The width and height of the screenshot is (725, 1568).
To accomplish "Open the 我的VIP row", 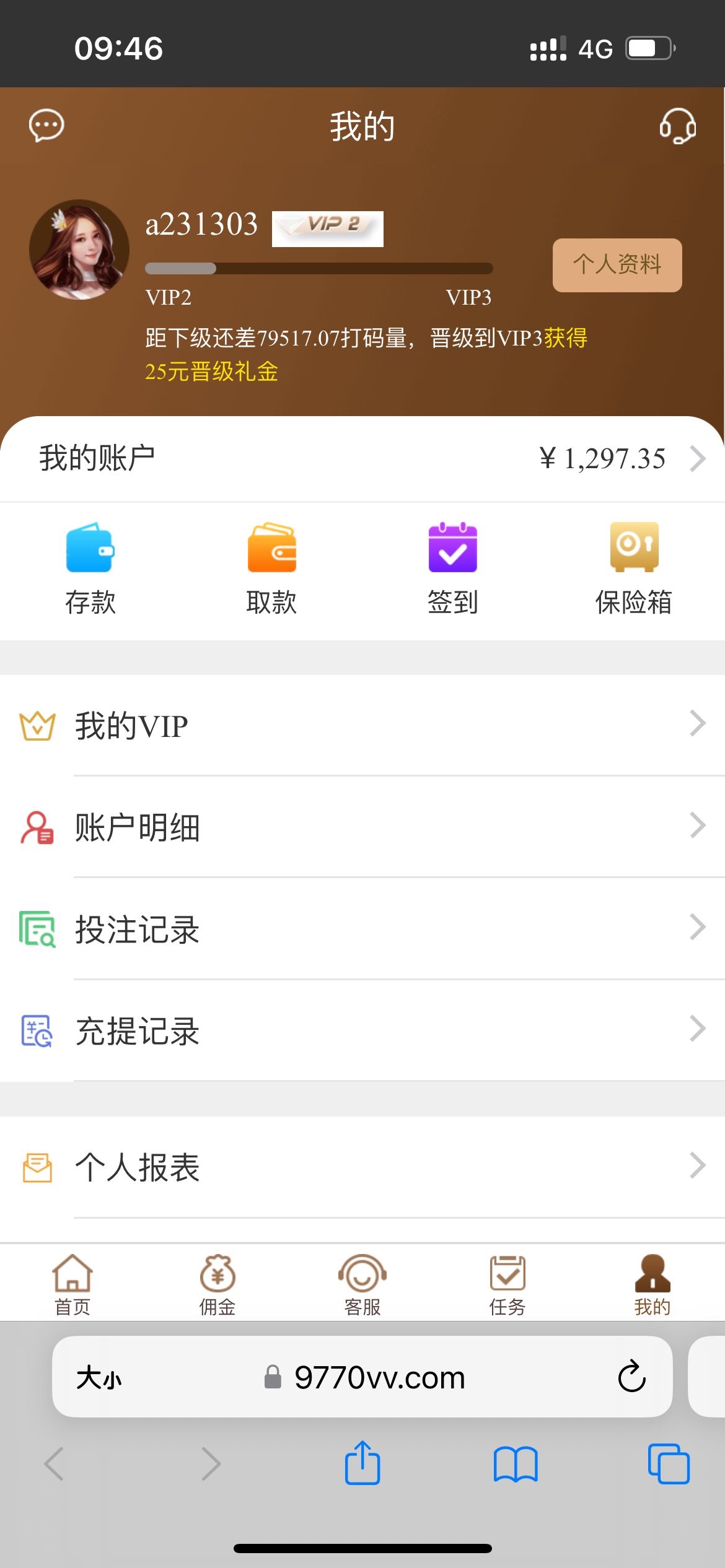I will coord(362,725).
